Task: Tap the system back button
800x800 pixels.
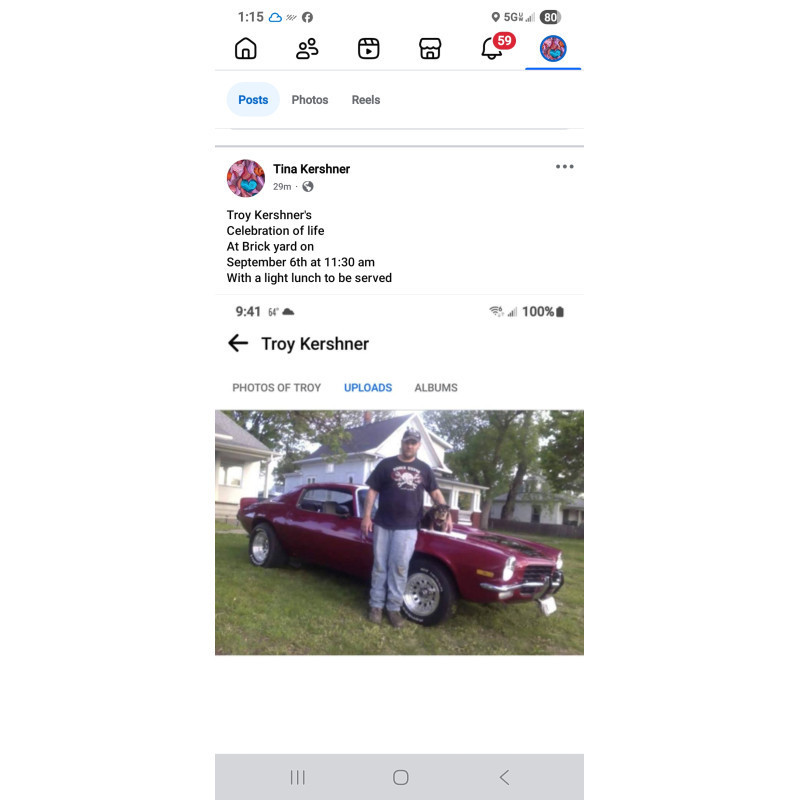Action: point(504,777)
